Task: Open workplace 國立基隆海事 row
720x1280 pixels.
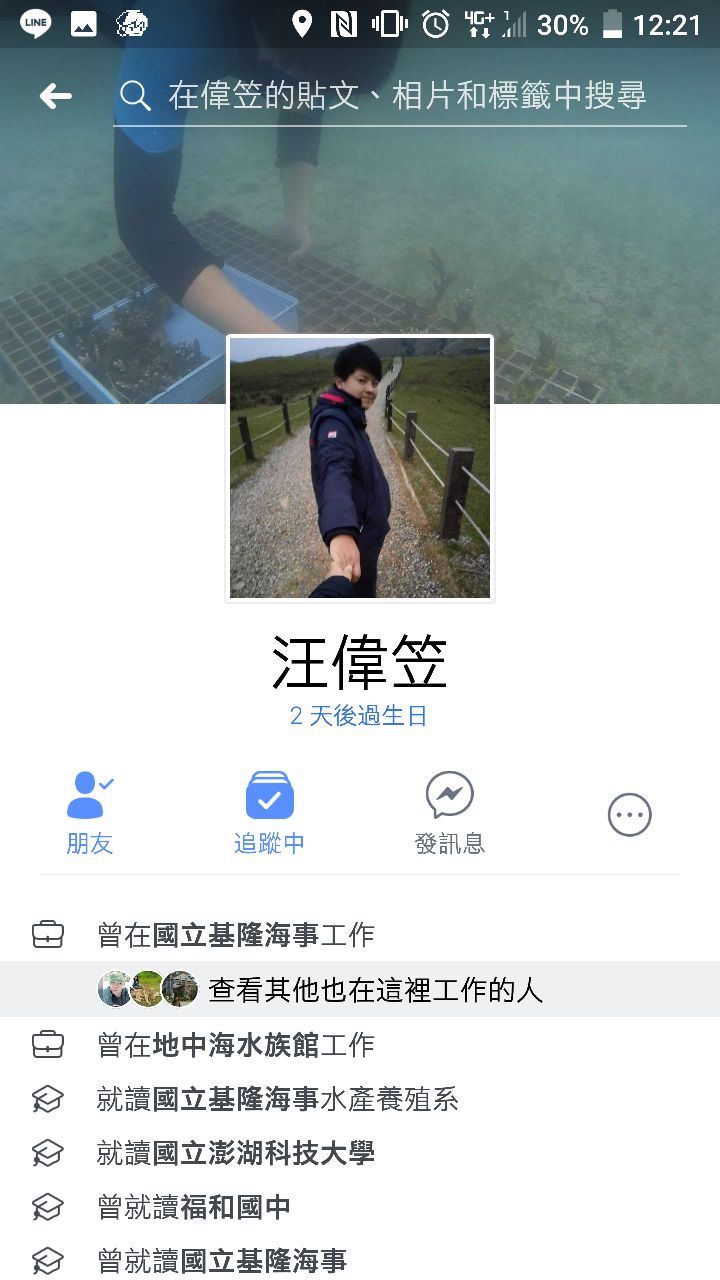Action: tap(236, 935)
